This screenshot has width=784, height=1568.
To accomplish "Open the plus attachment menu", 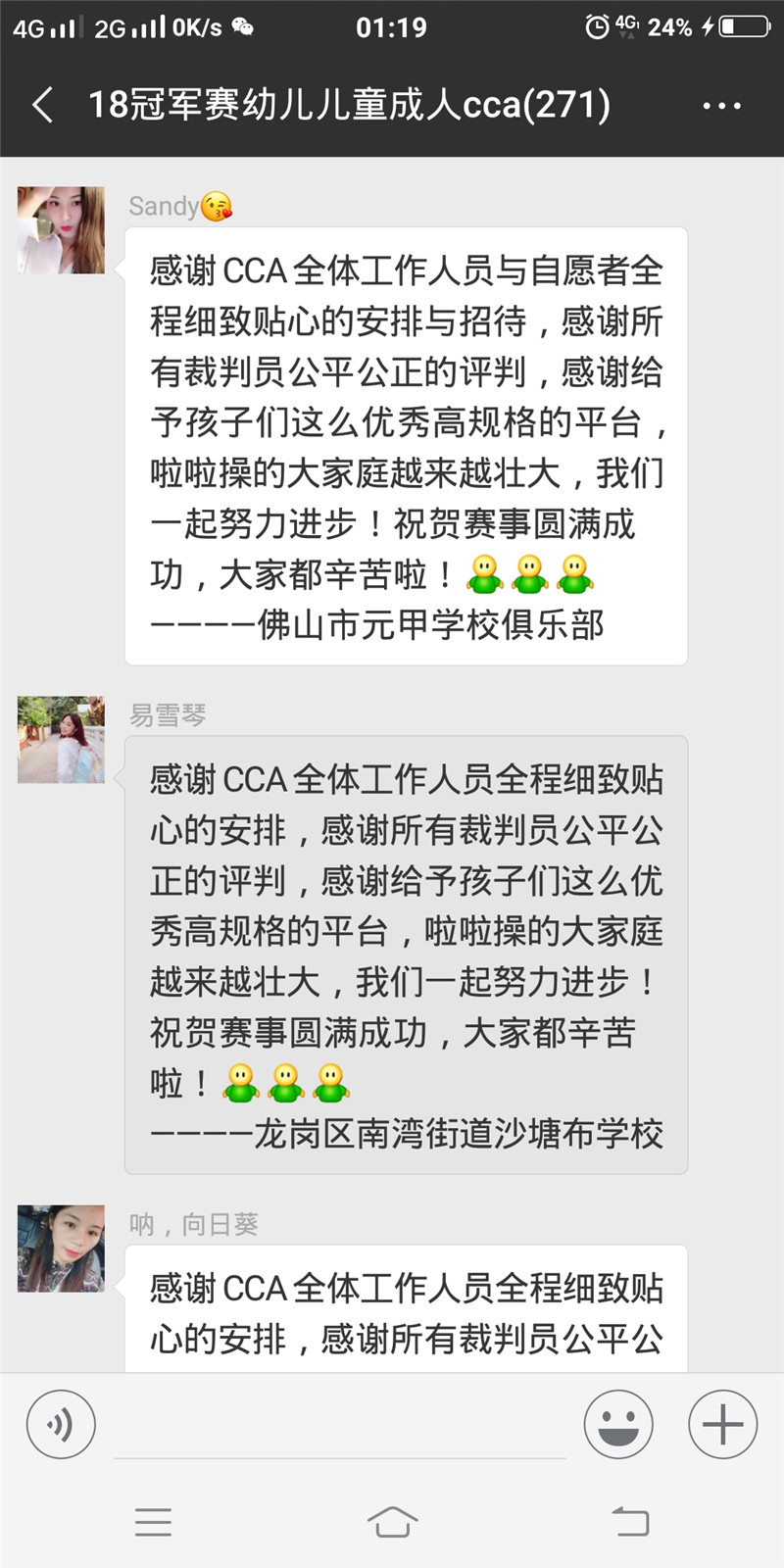I will [722, 1425].
